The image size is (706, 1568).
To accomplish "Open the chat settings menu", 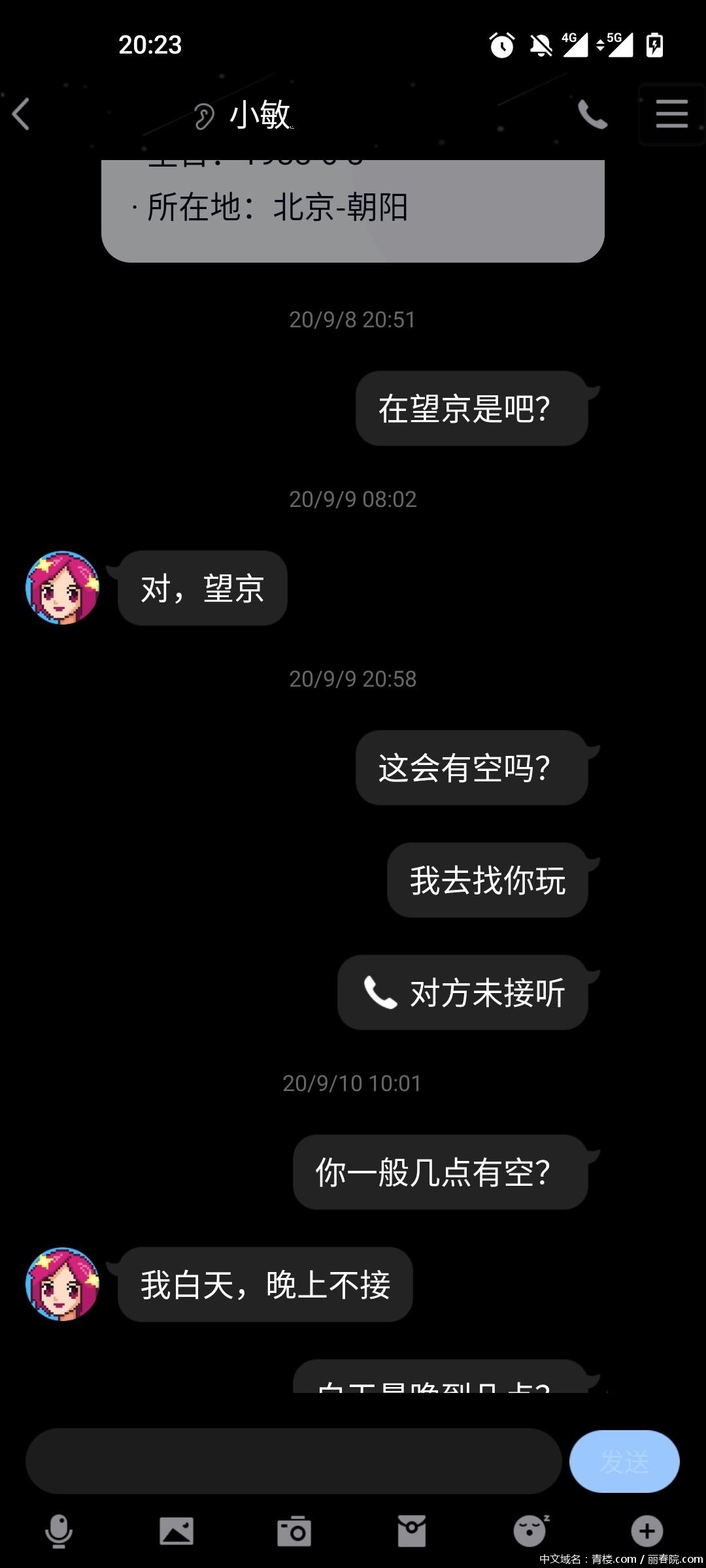I will tap(671, 114).
